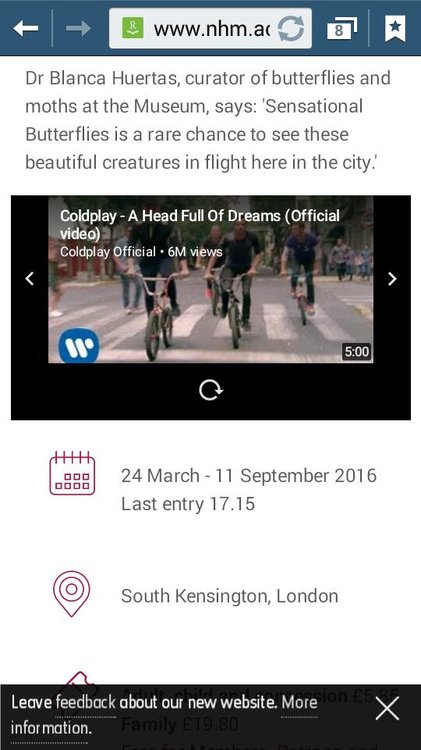Screen dimensions: 421x750
Task: Open the browser bookmarks
Action: coord(395,28)
